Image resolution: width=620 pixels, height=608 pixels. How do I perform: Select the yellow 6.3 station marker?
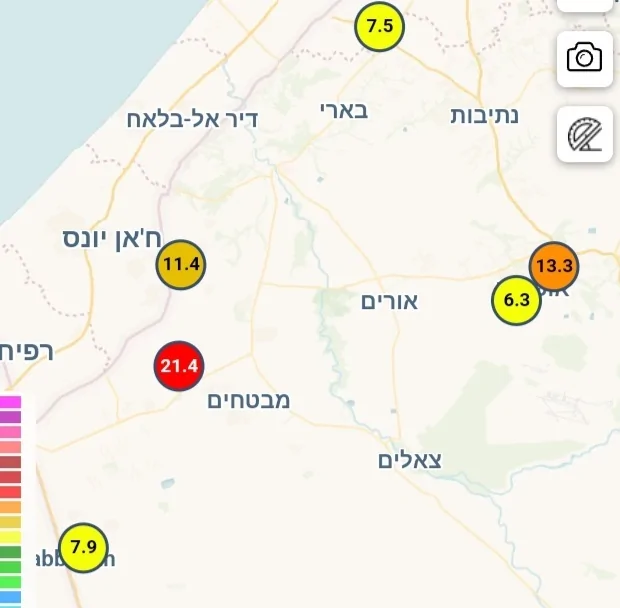pos(516,301)
